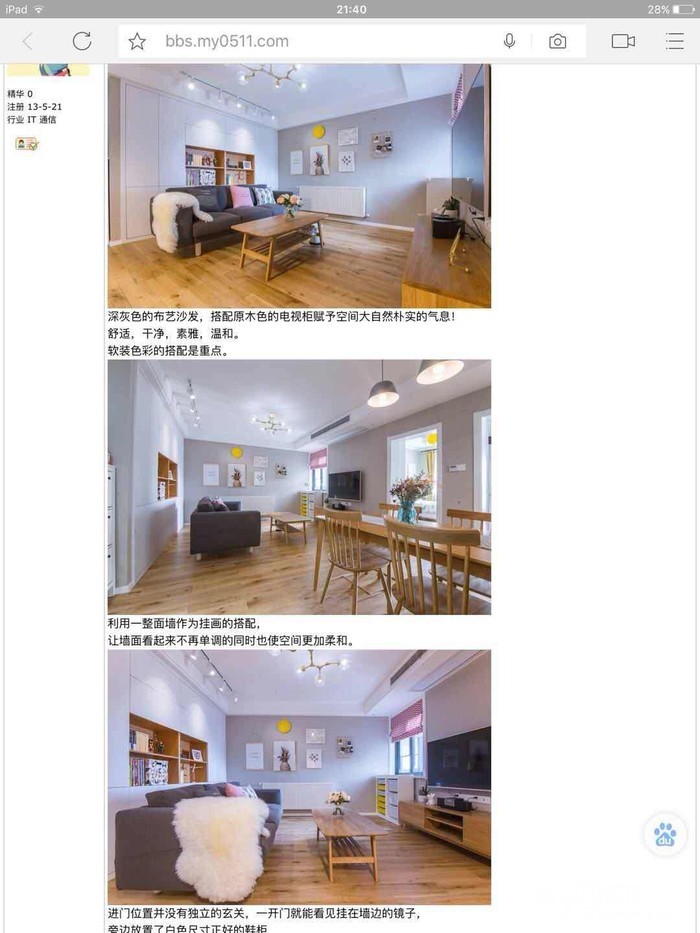Tap the floating Baidu paw button
The width and height of the screenshot is (700, 933).
(x=665, y=834)
